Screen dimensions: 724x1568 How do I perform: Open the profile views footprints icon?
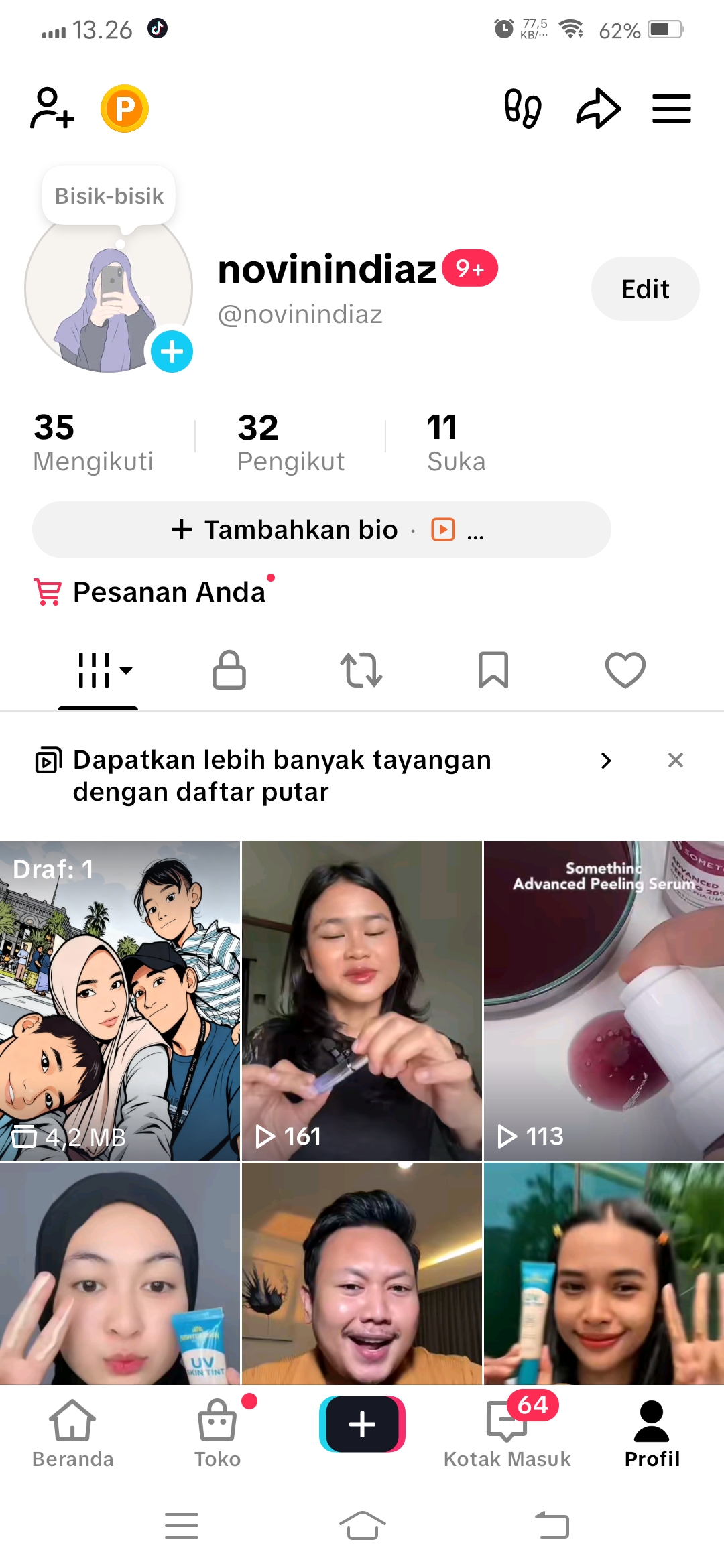click(x=522, y=108)
